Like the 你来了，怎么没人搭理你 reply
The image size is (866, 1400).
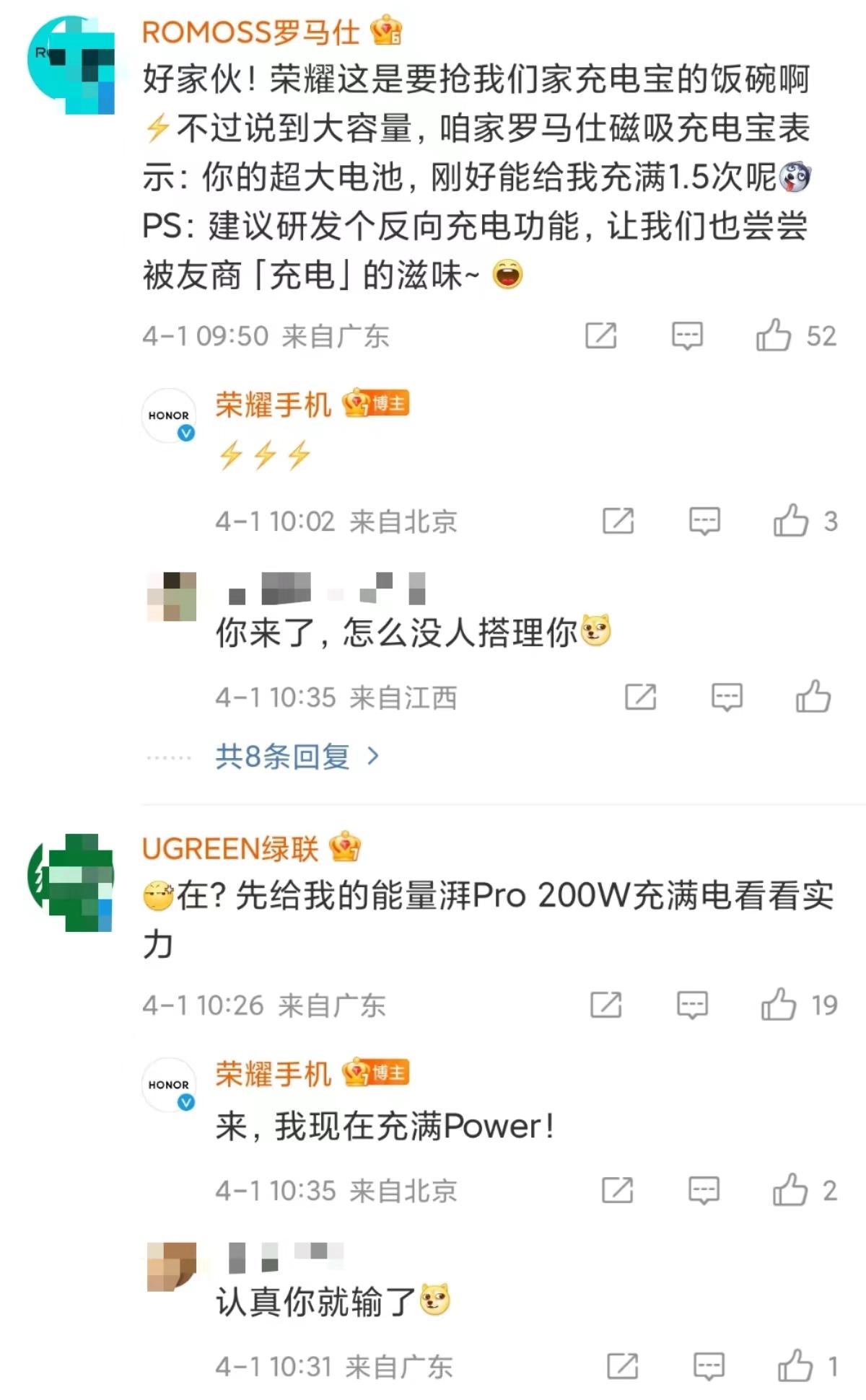(x=813, y=697)
